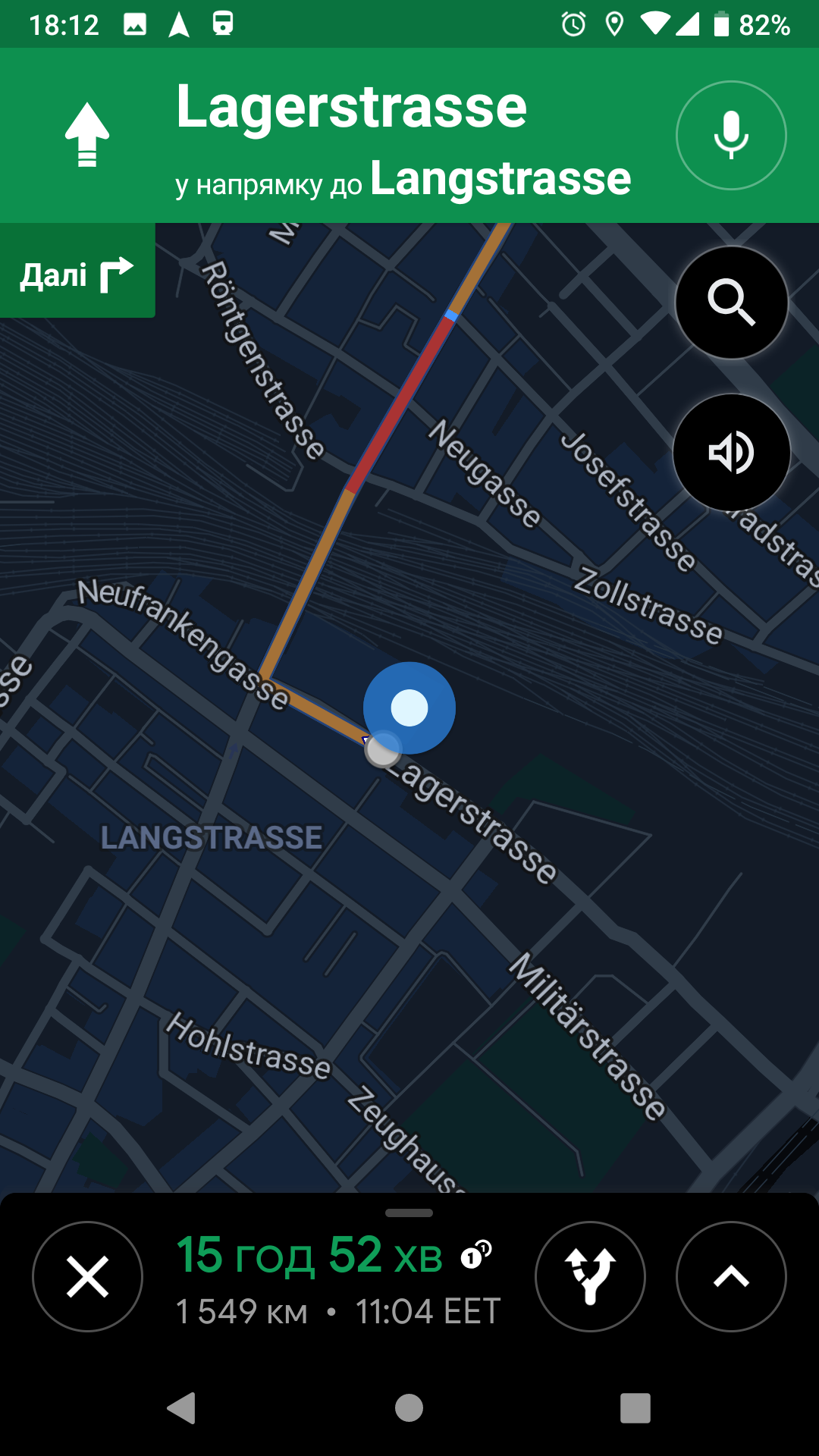Screen dimensions: 819x1456
Task: Go to the home screen
Action: point(409,1408)
